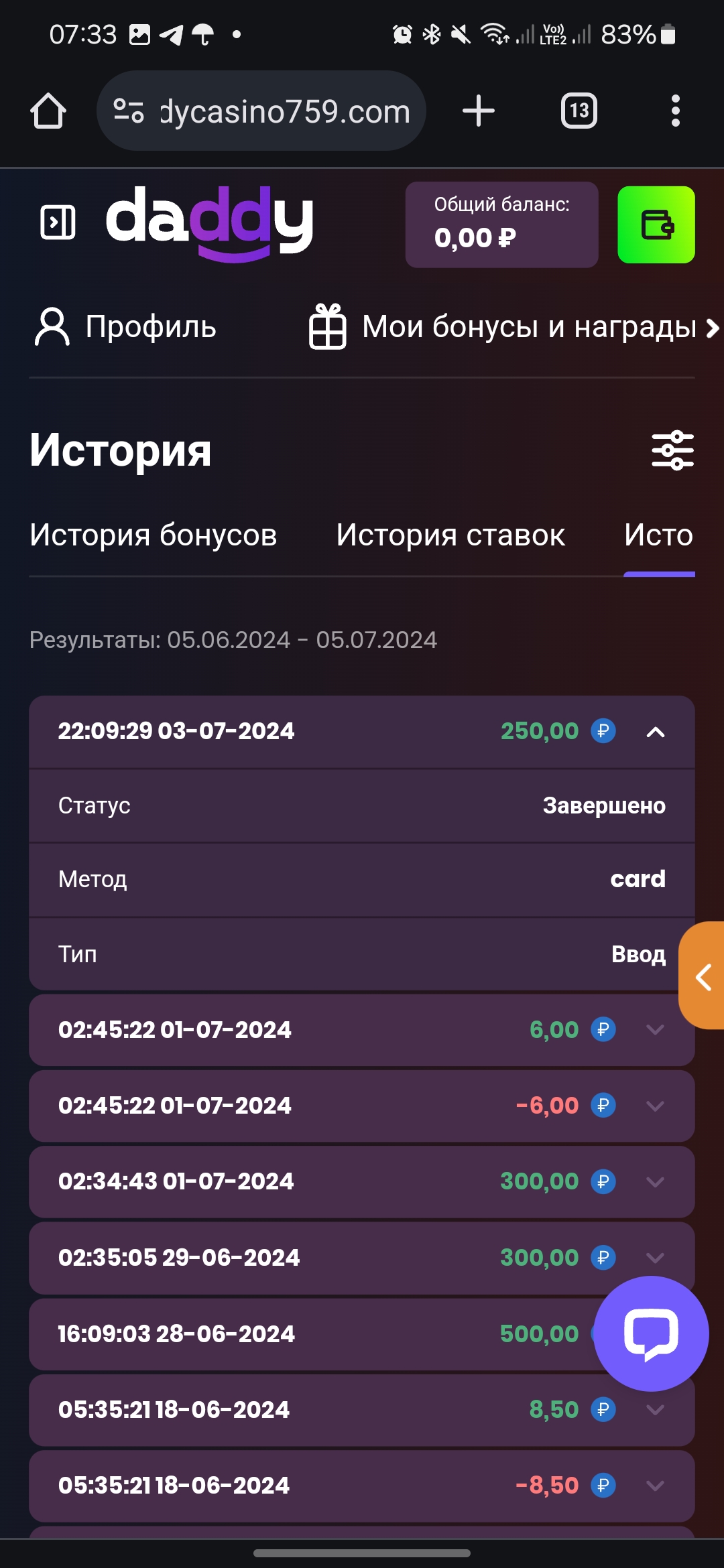Open Мои бонусы и награды
724x1568 pixels.
pyautogui.click(x=513, y=326)
